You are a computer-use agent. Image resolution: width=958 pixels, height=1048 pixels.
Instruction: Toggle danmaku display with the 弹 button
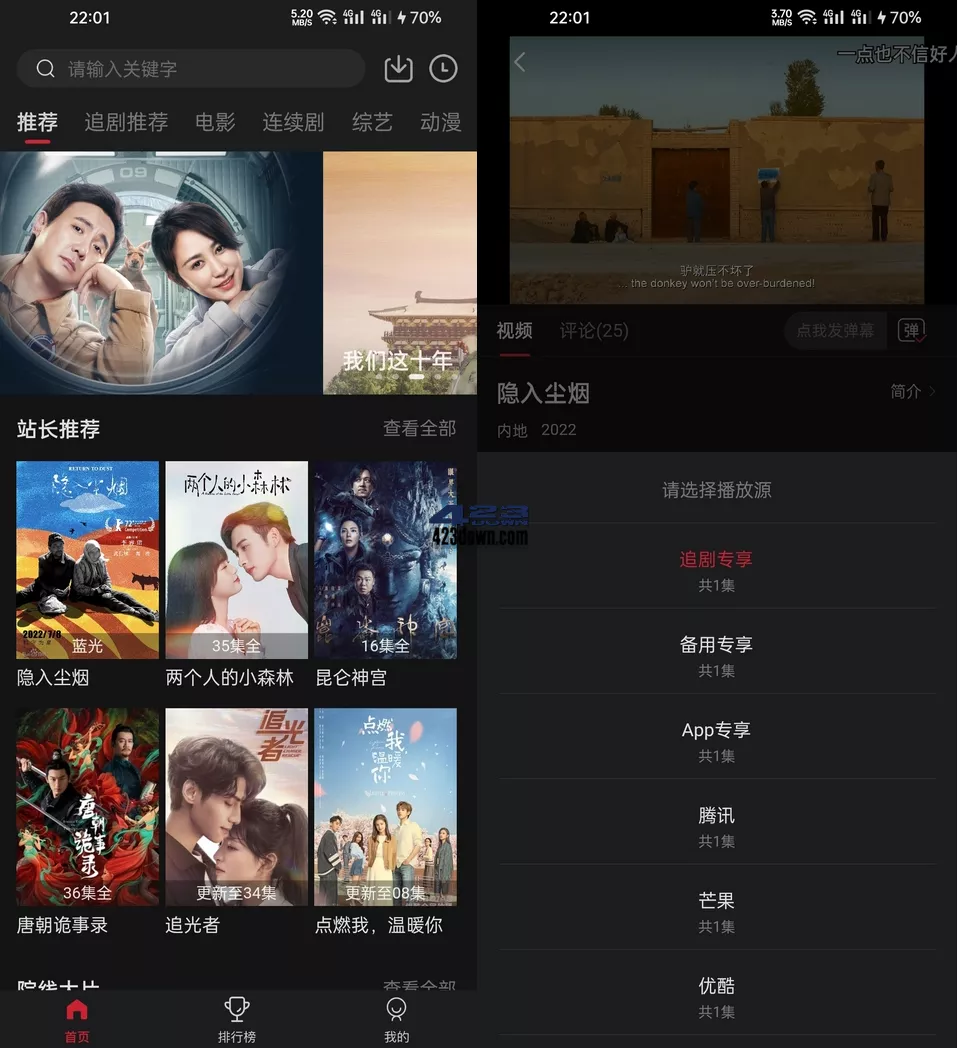click(x=913, y=331)
